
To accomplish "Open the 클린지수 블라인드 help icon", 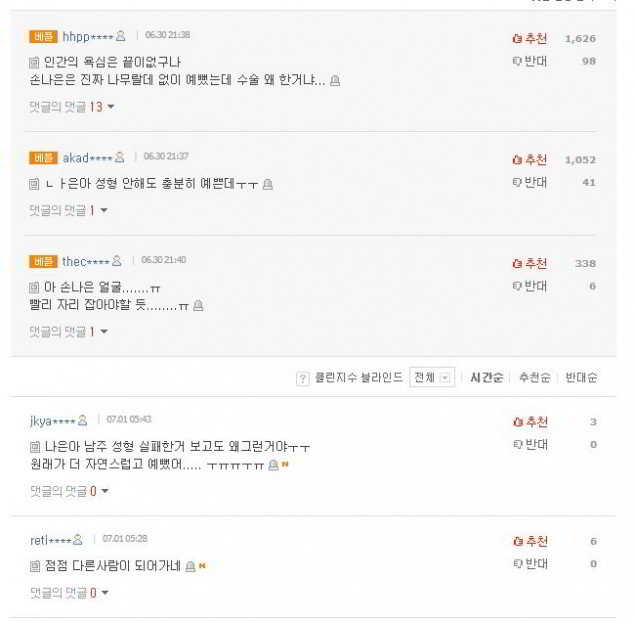I will click(302, 378).
